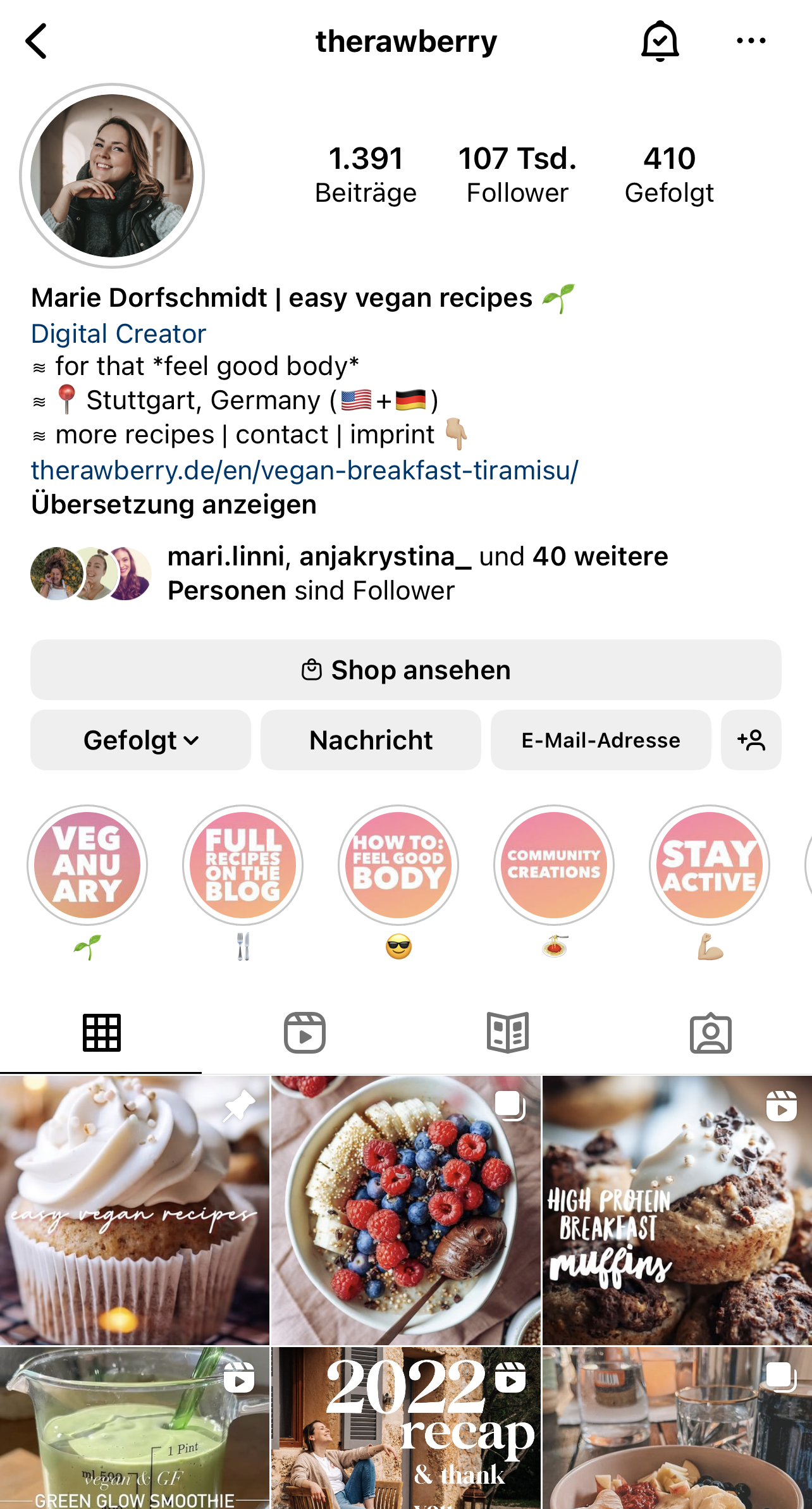Switch to the Reels tab
Viewport: 812px width, 1509px height.
[304, 1033]
